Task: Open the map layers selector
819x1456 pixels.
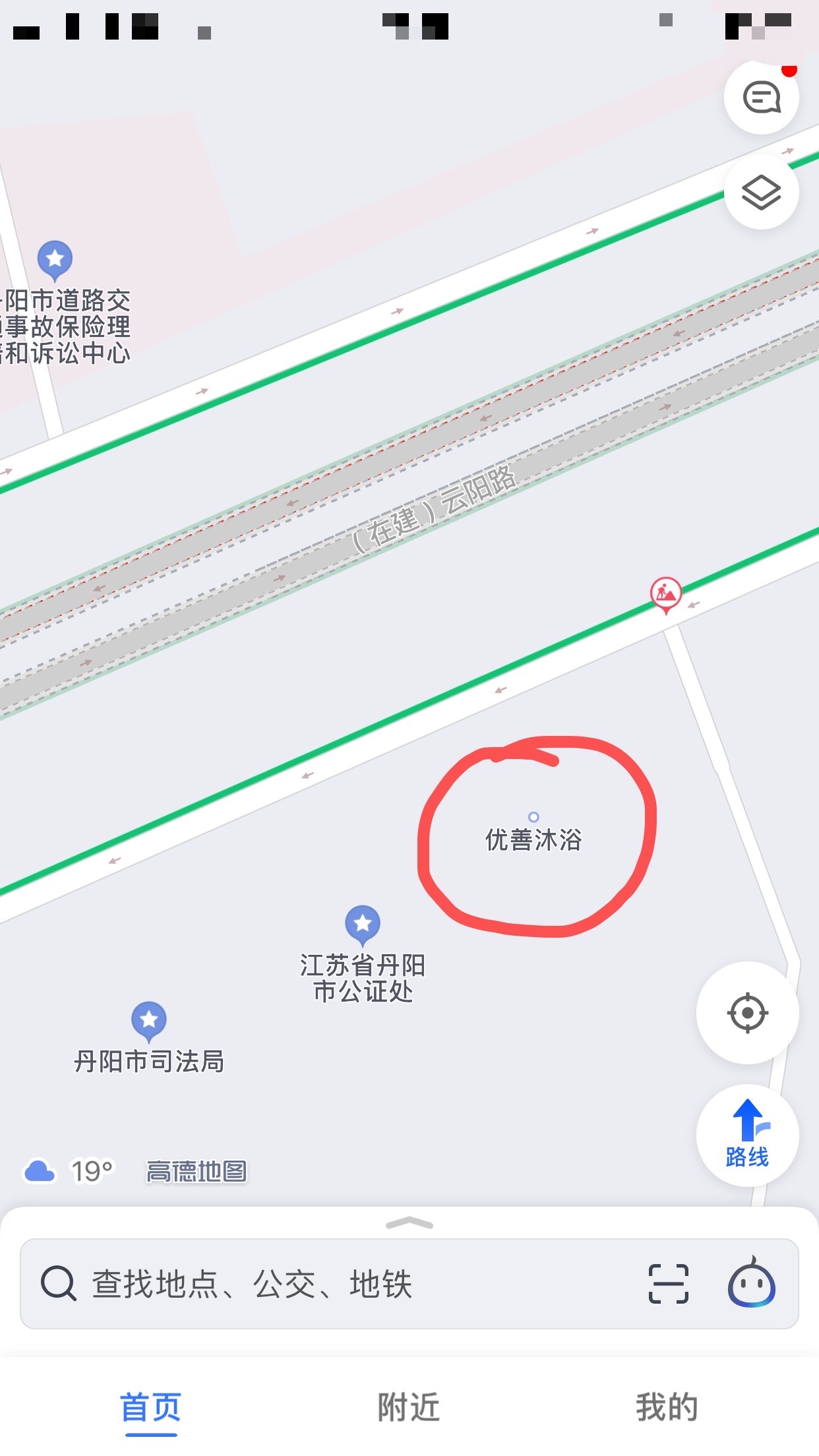Action: 762,193
